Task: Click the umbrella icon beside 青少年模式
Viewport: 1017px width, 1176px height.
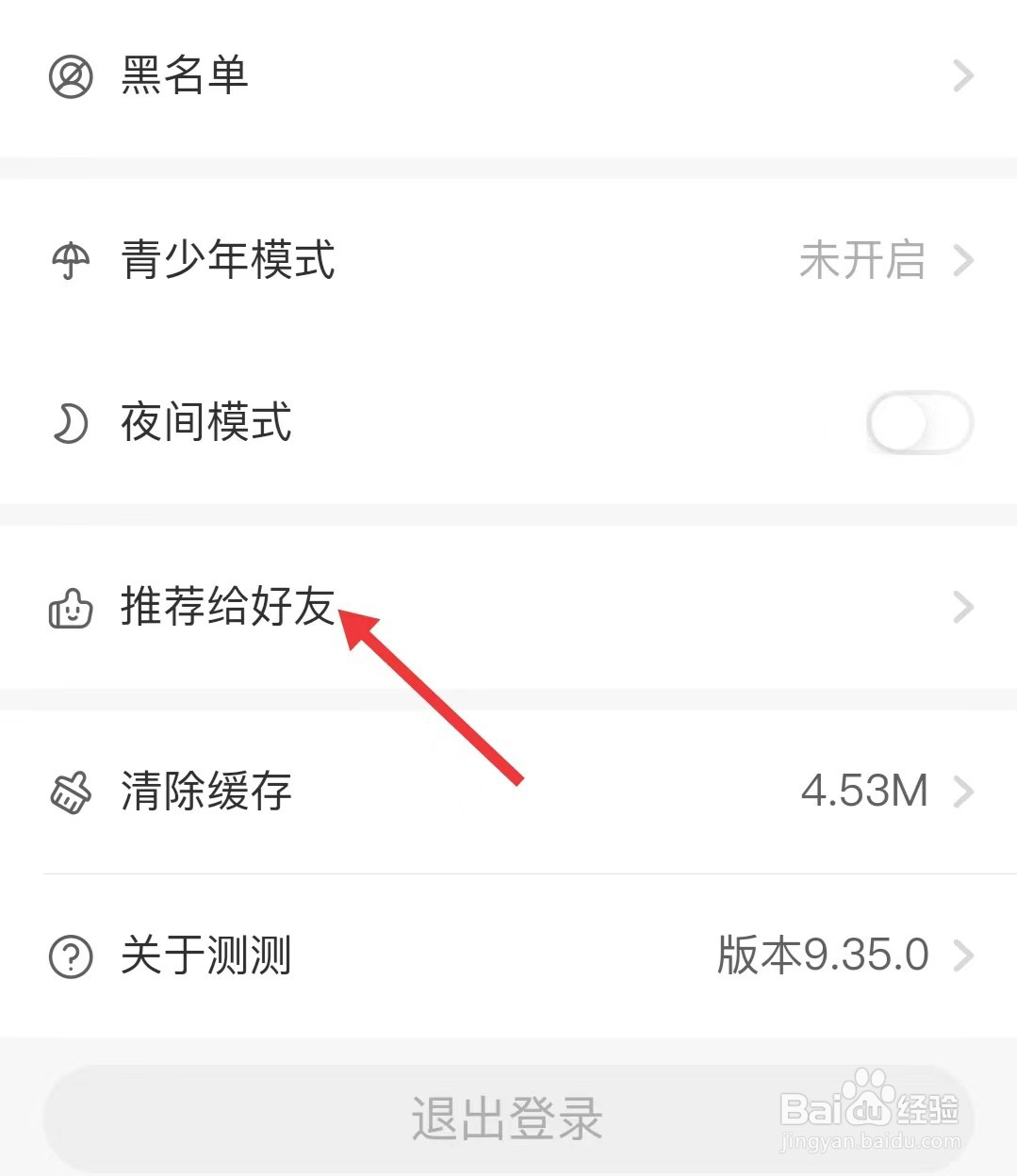Action: click(71, 260)
